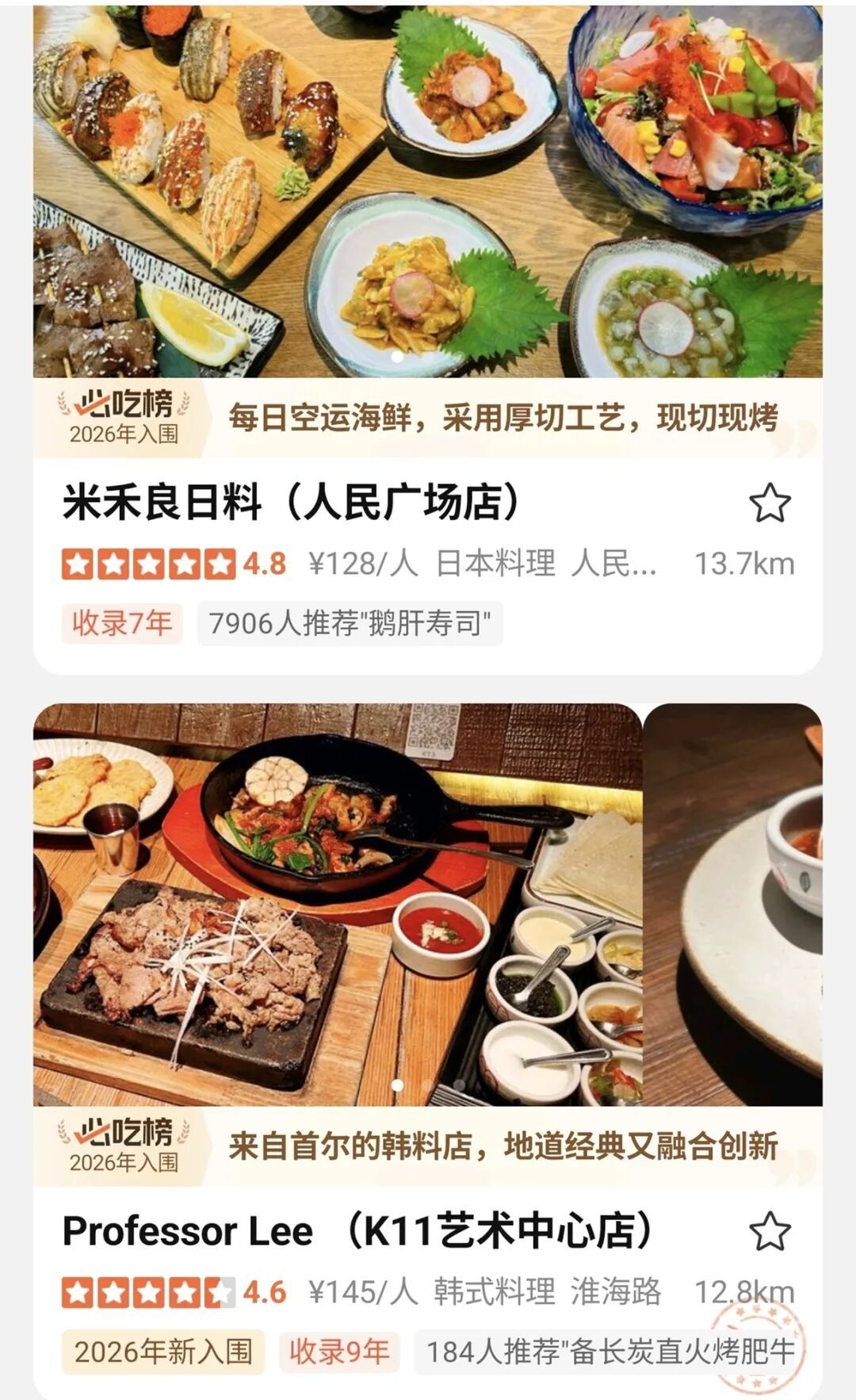Open the 184人推荐 recommended dish tag

[x=609, y=1352]
